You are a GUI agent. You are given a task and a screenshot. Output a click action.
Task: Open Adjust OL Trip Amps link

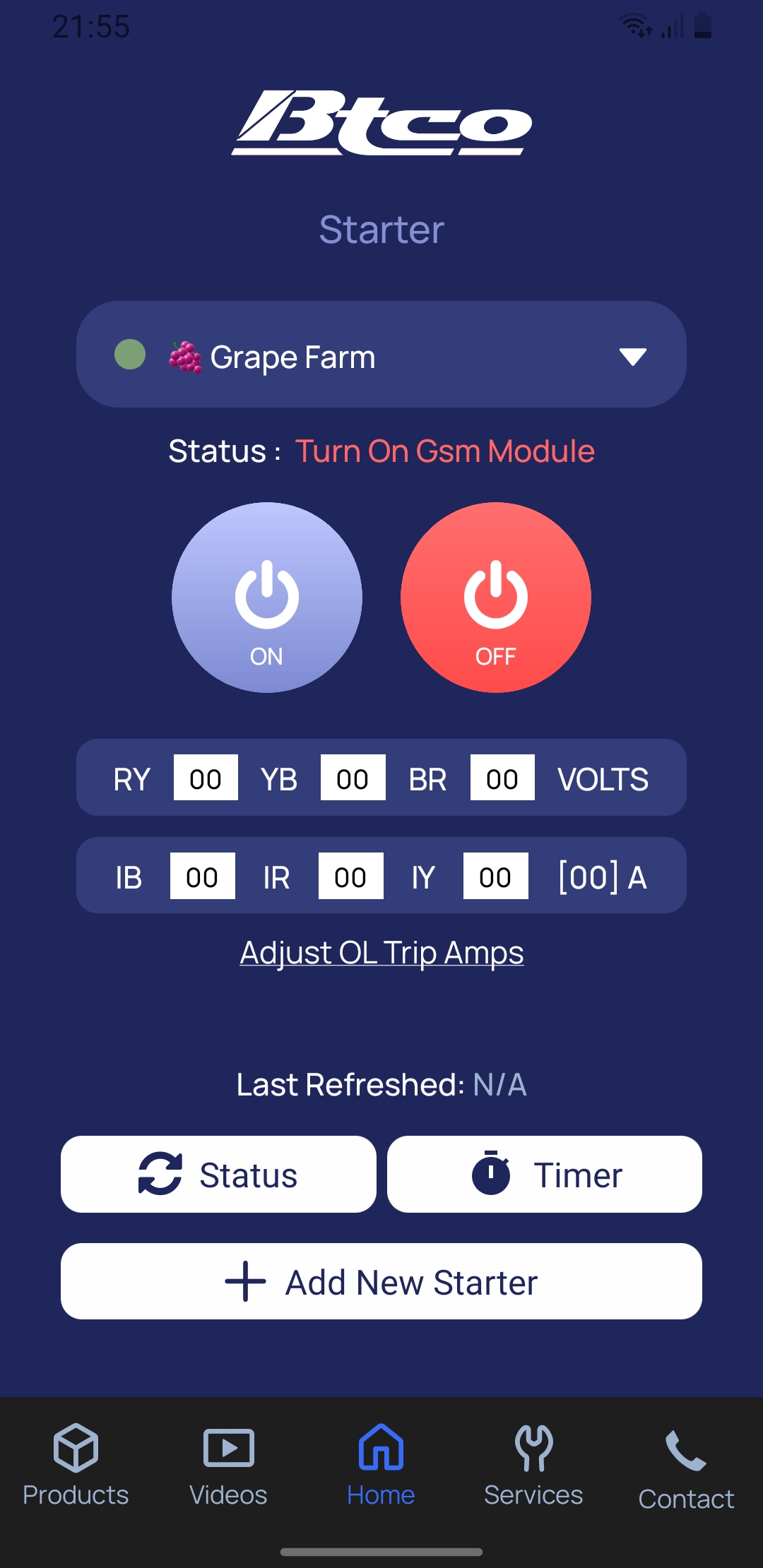pyautogui.click(x=381, y=952)
